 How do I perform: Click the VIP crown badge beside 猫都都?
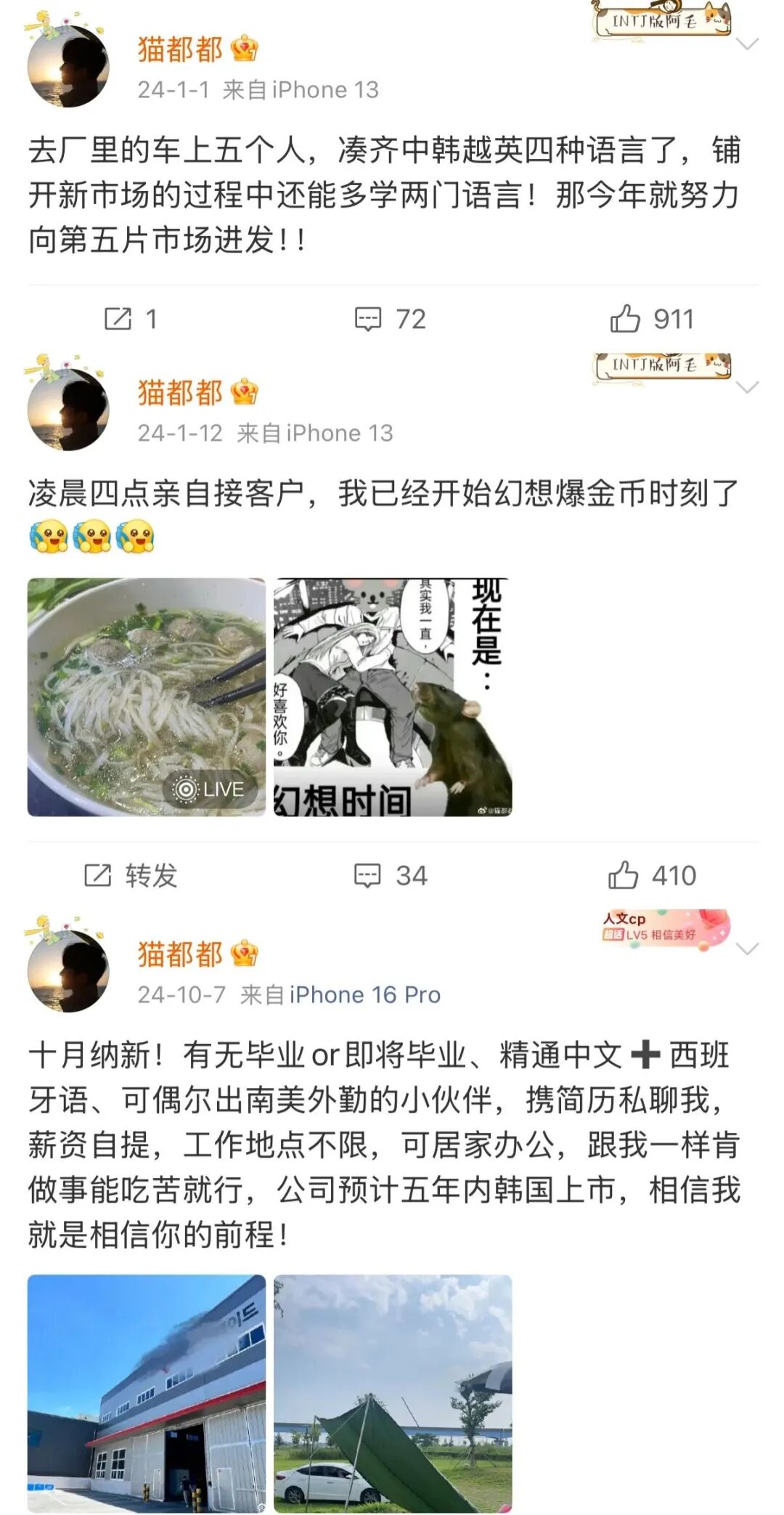pos(243,48)
